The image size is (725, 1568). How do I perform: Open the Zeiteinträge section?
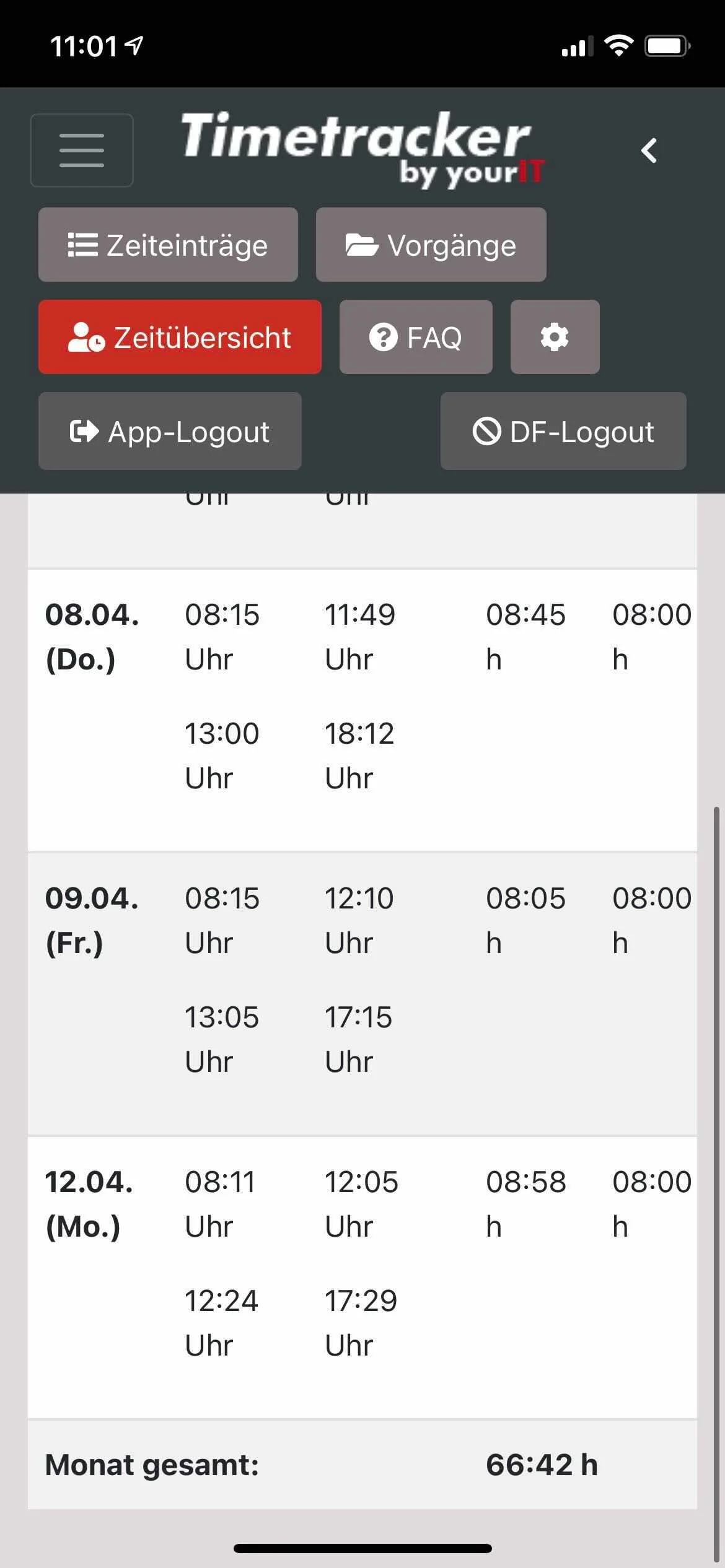click(168, 245)
